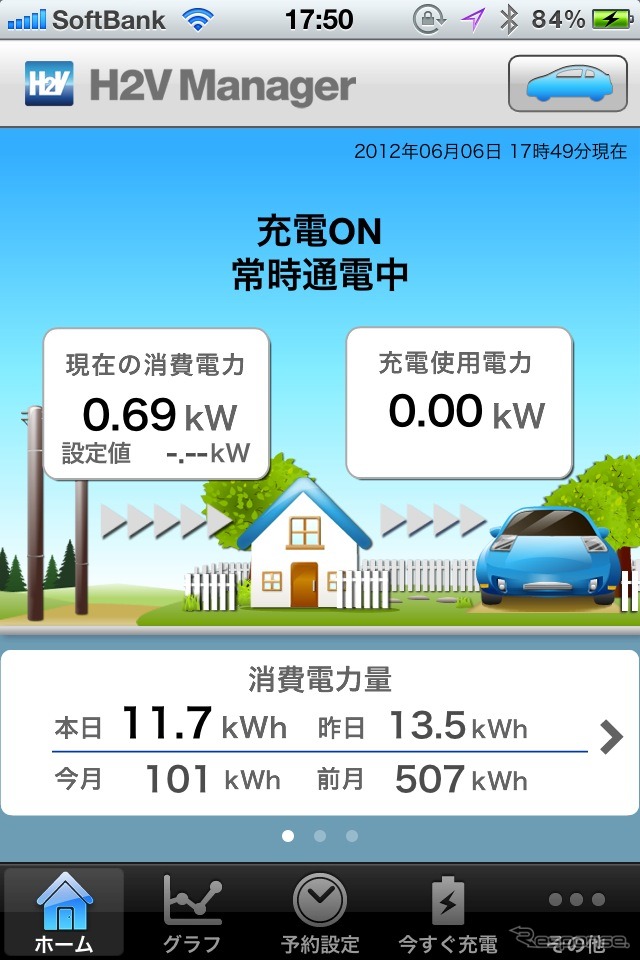Switch to the グラフ tab

[192, 912]
